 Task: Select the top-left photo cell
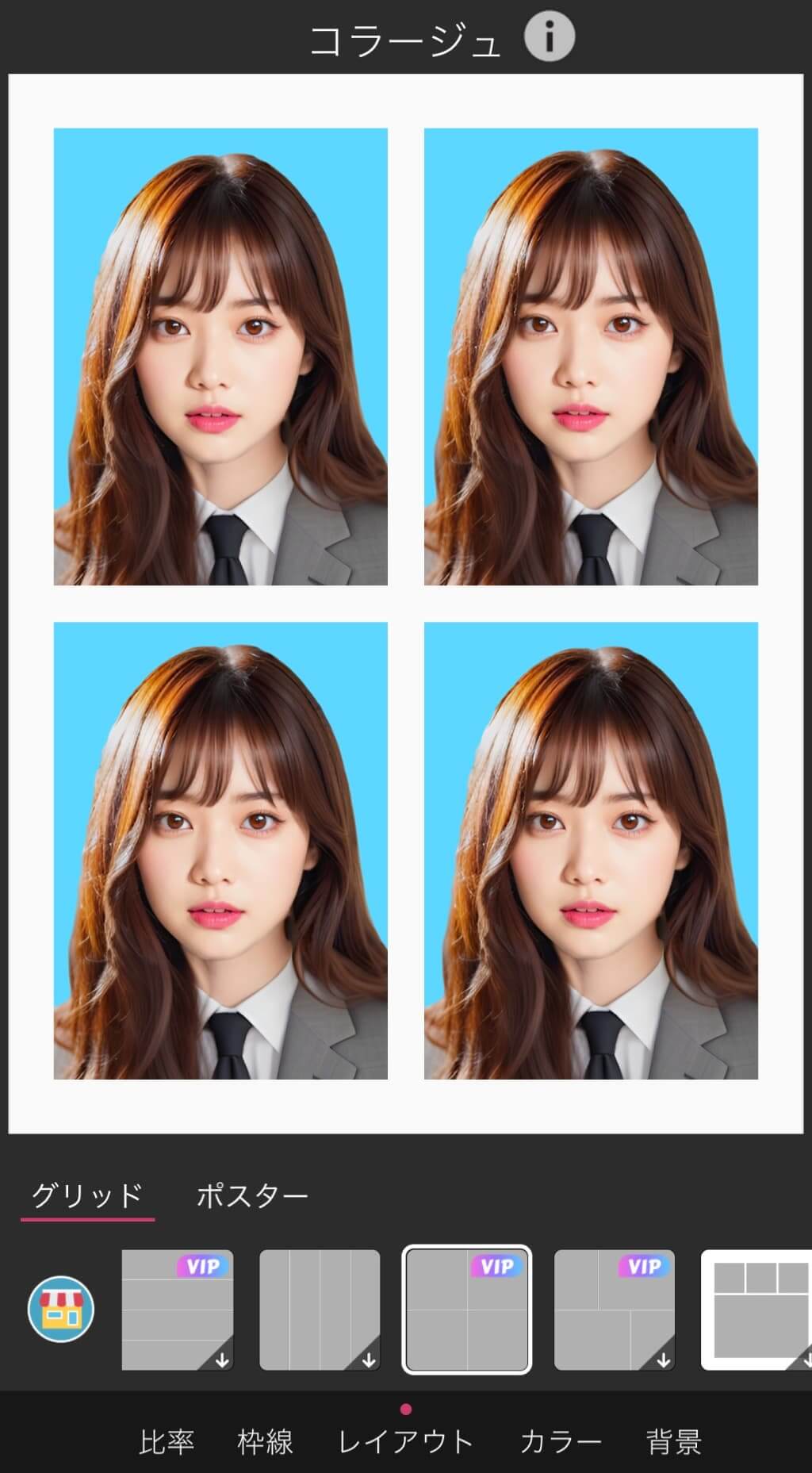pos(220,356)
